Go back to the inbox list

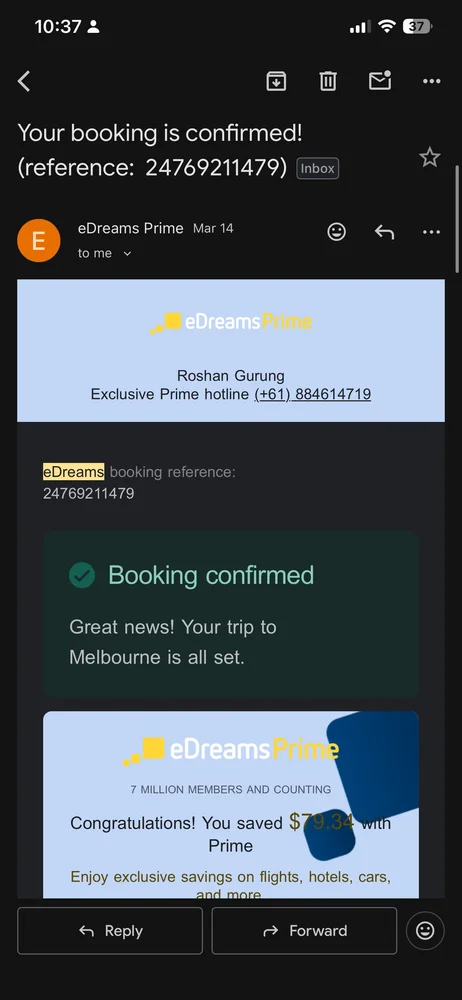coord(24,81)
